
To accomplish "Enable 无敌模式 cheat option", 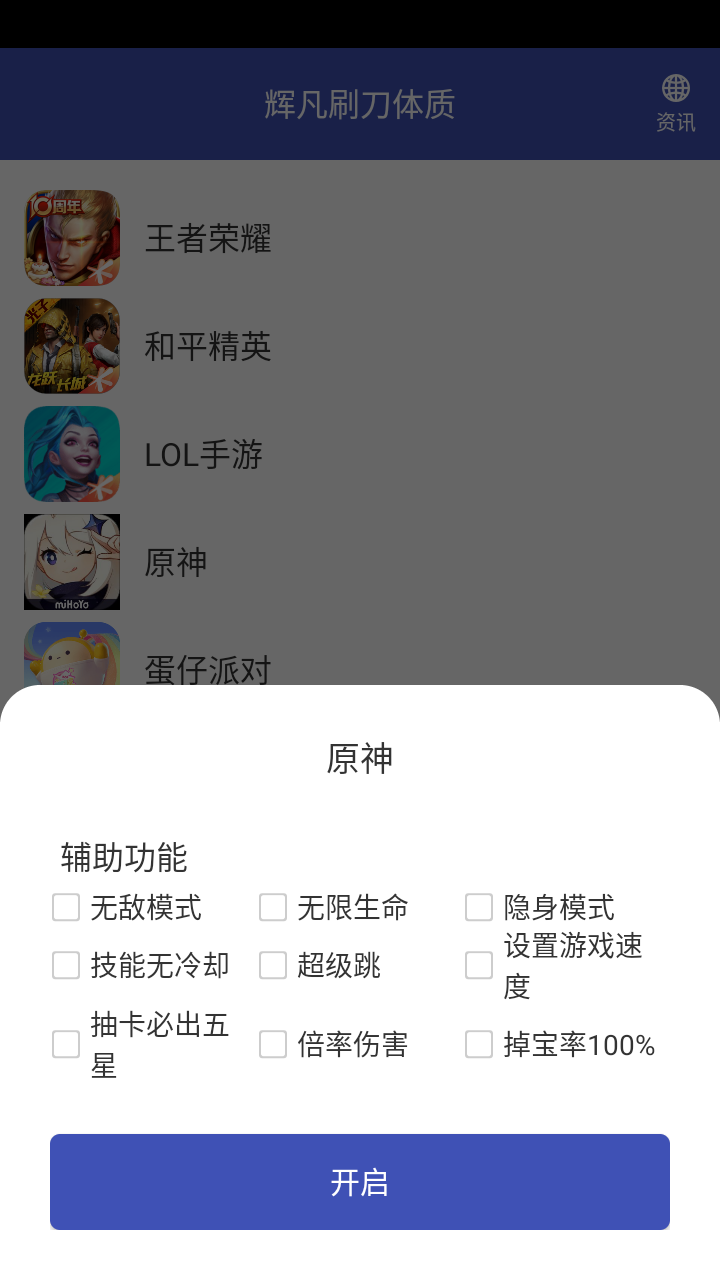I will coord(65,907).
